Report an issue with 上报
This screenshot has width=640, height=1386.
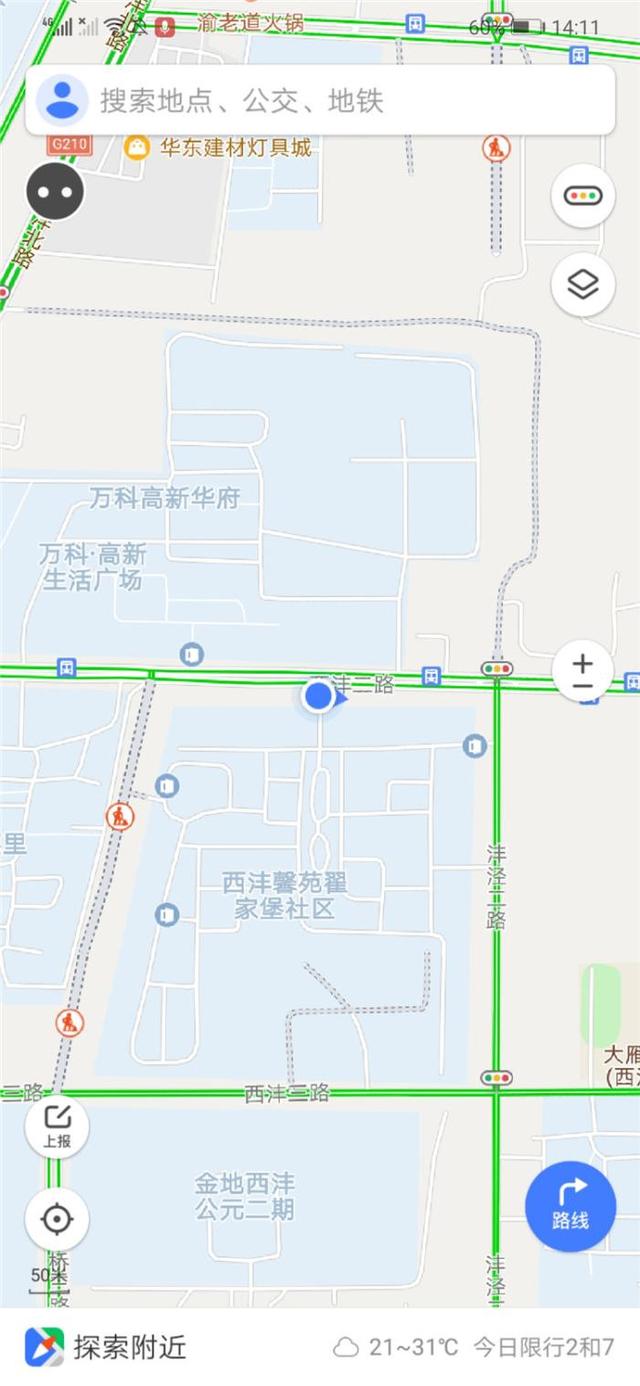point(57,1127)
